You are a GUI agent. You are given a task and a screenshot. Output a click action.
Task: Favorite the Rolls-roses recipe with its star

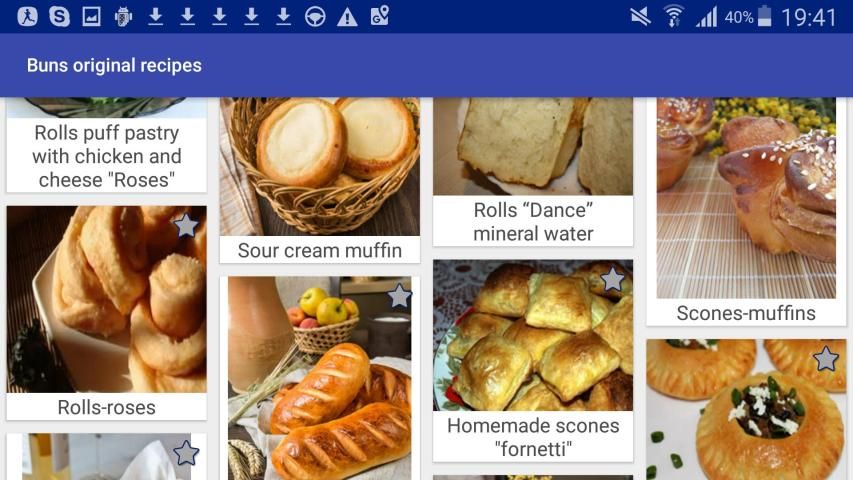pyautogui.click(x=186, y=225)
